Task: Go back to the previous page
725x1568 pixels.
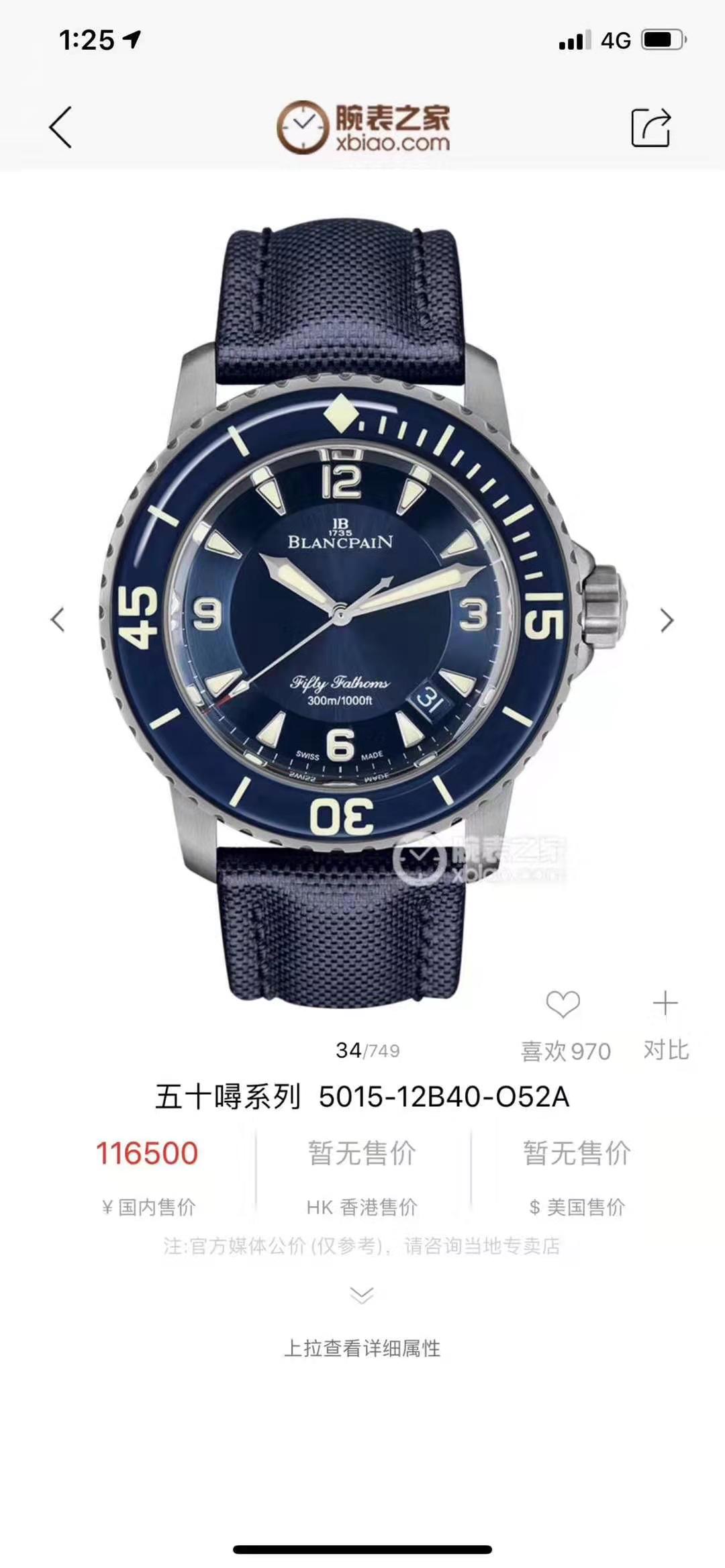Action: click(x=60, y=127)
